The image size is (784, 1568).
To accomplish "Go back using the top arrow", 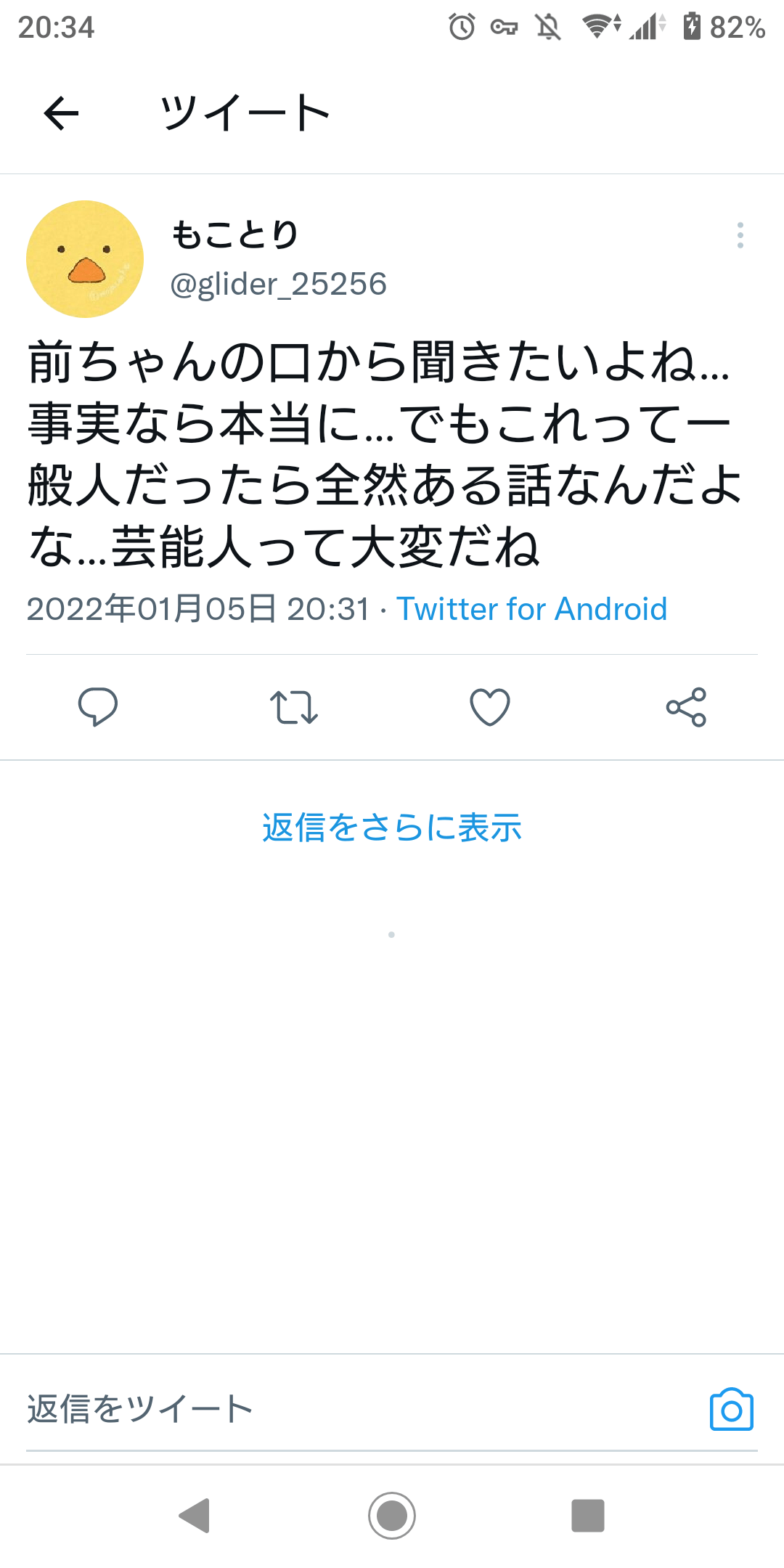I will (x=61, y=113).
